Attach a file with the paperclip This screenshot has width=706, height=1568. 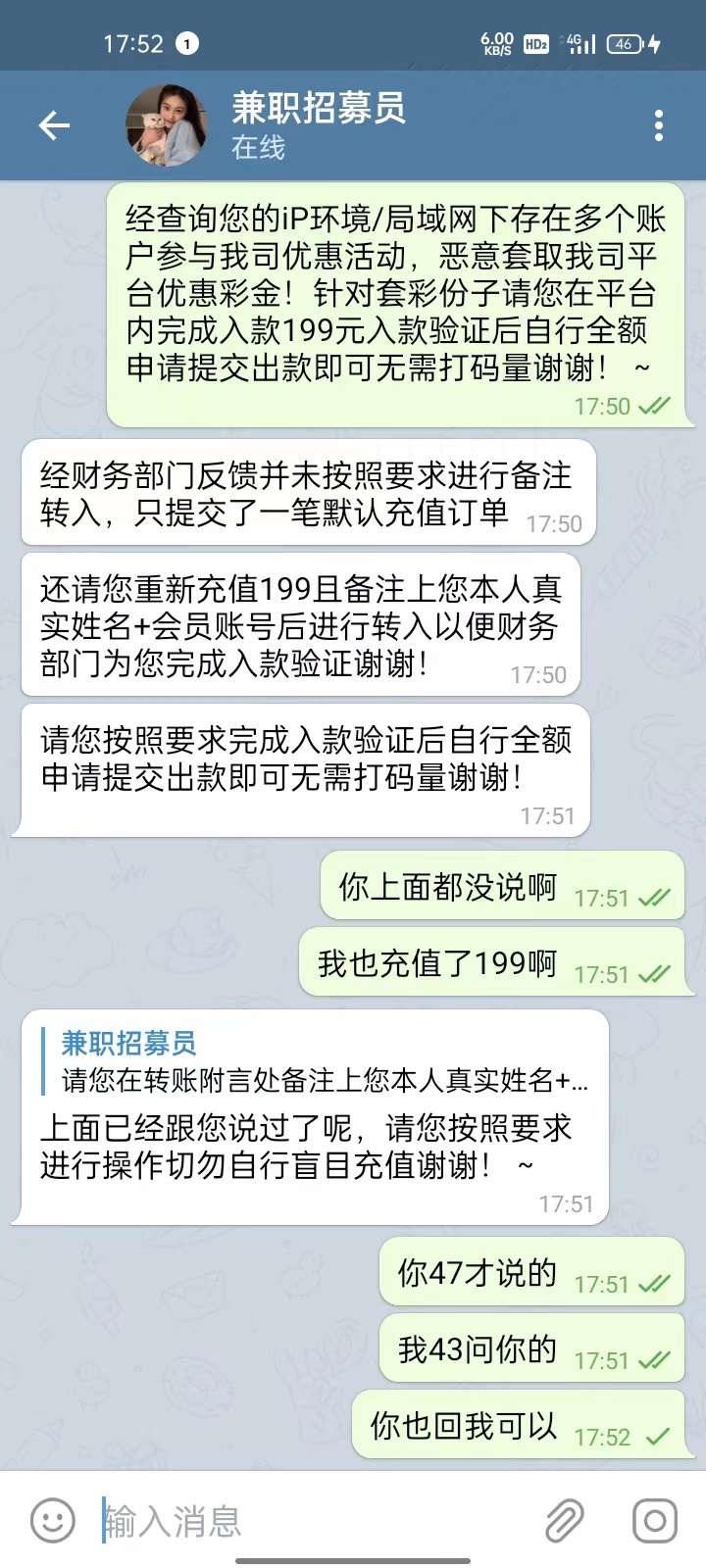click(x=565, y=1521)
